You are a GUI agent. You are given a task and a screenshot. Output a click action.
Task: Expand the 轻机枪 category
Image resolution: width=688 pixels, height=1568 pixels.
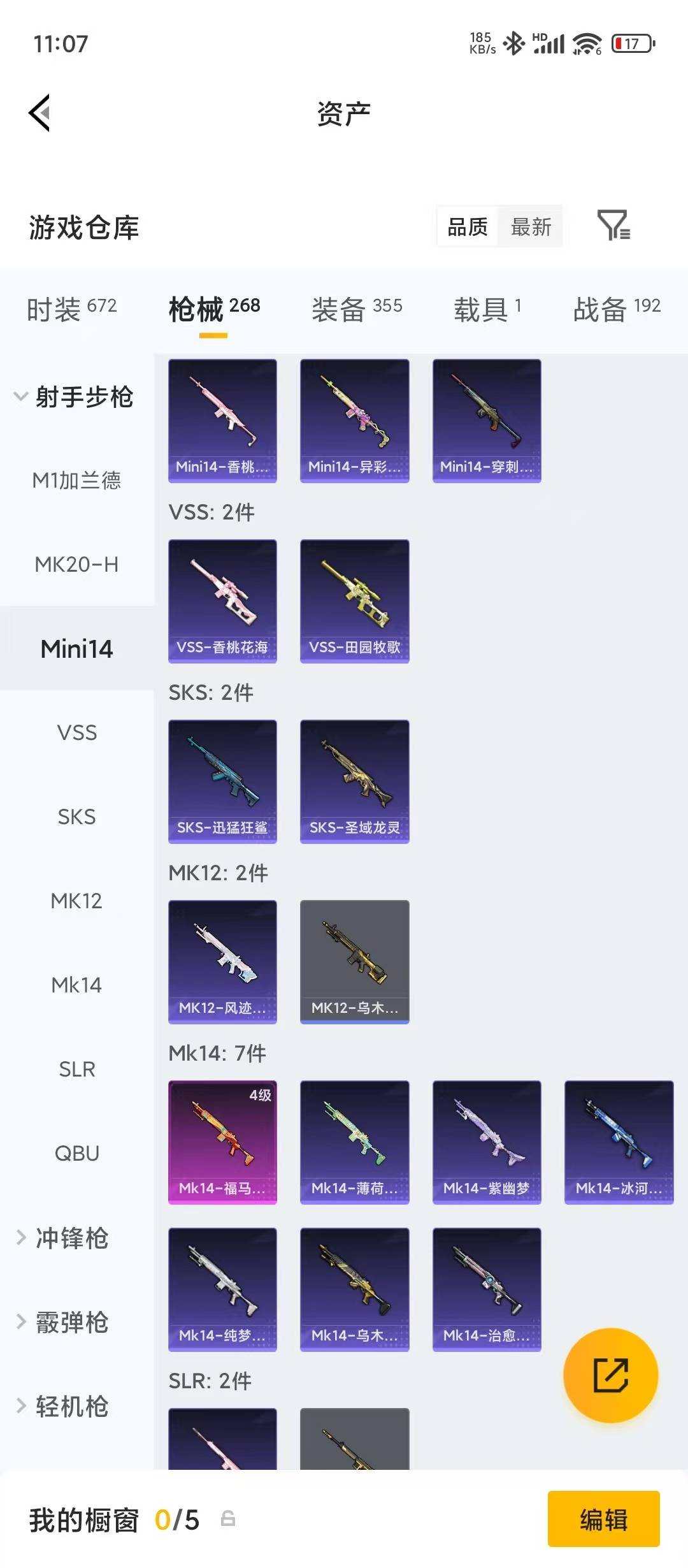coord(64,1405)
